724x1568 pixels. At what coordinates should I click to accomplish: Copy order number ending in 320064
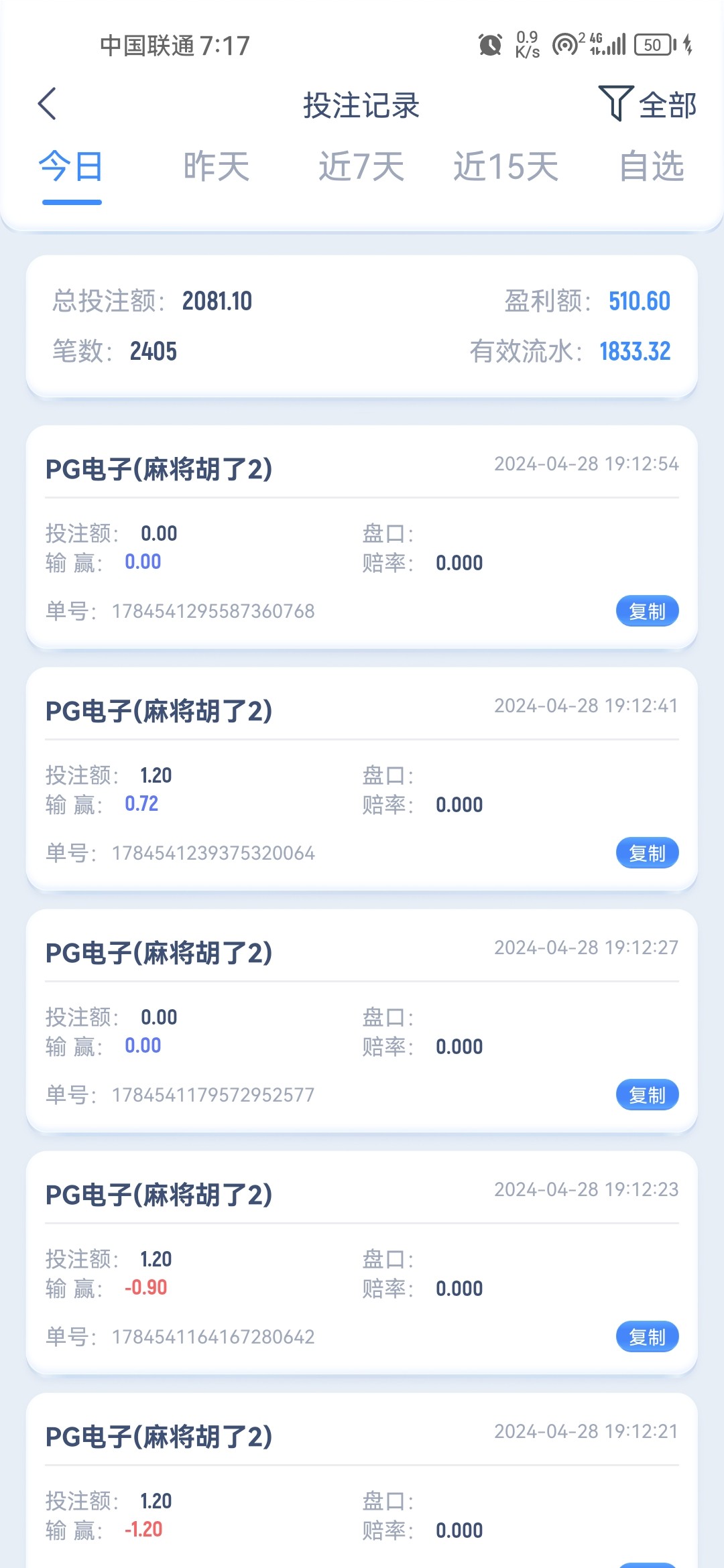pos(648,853)
